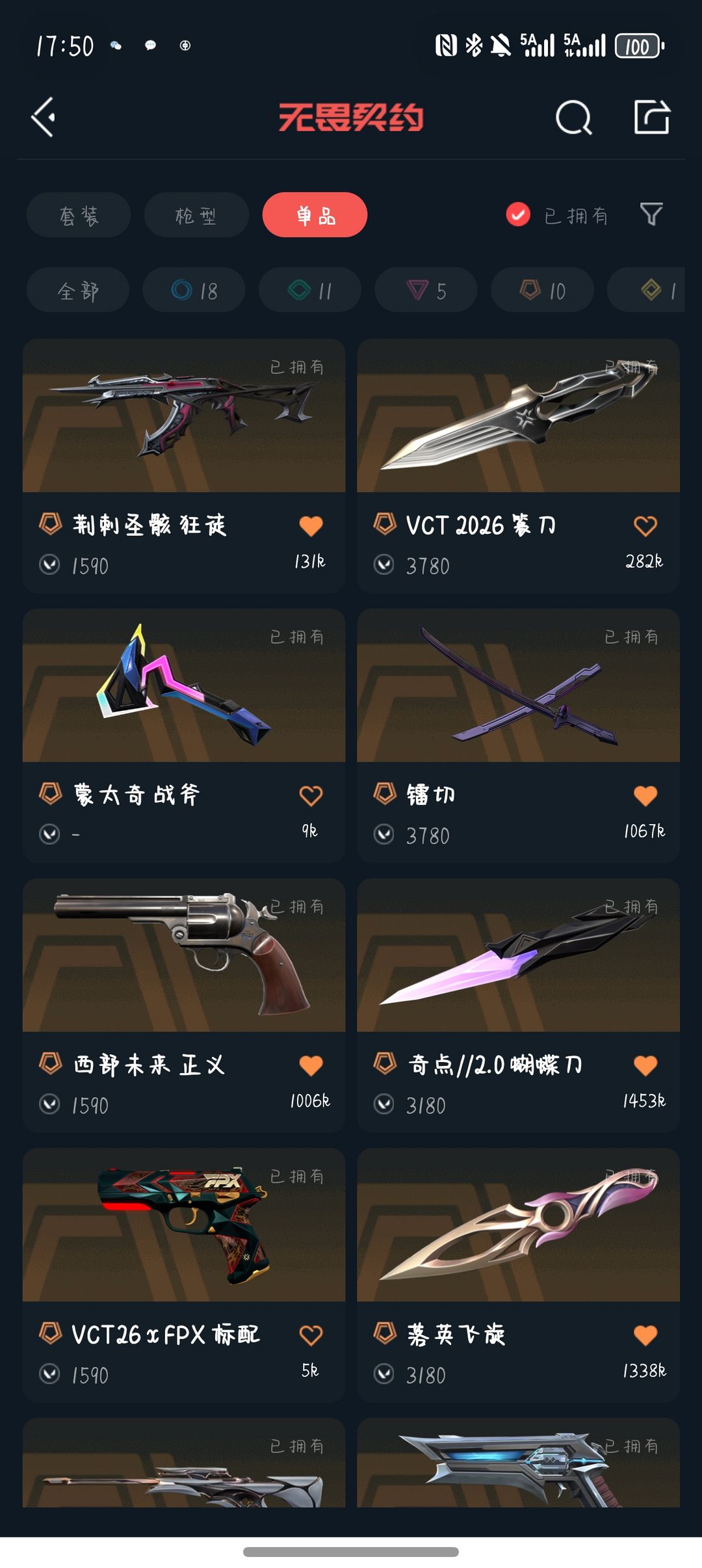Screen dimensions: 702x1568
Task: Tap the navigation bar at screen bottom
Action: coord(351,1552)
